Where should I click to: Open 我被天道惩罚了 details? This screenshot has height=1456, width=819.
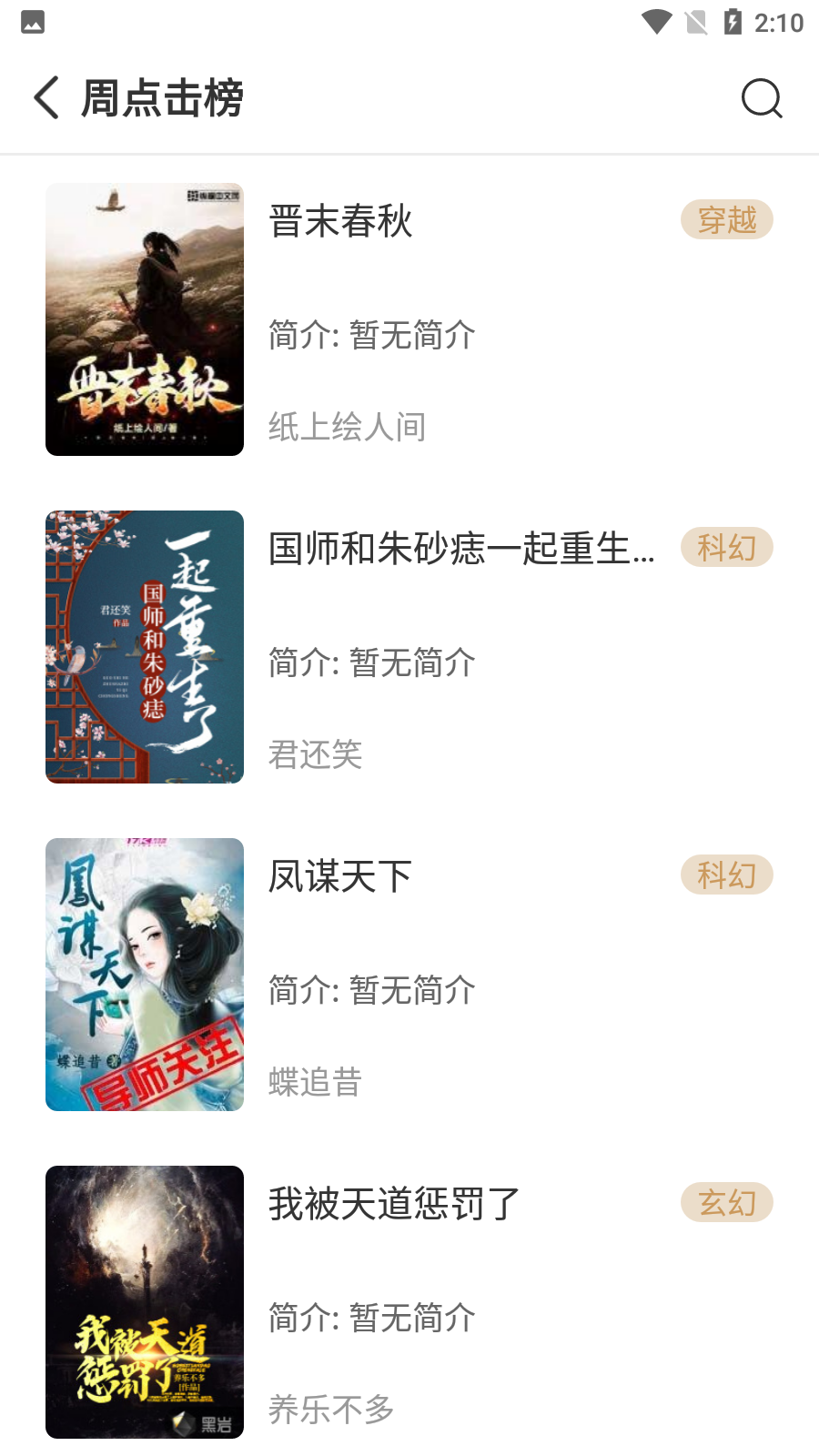(x=392, y=1205)
